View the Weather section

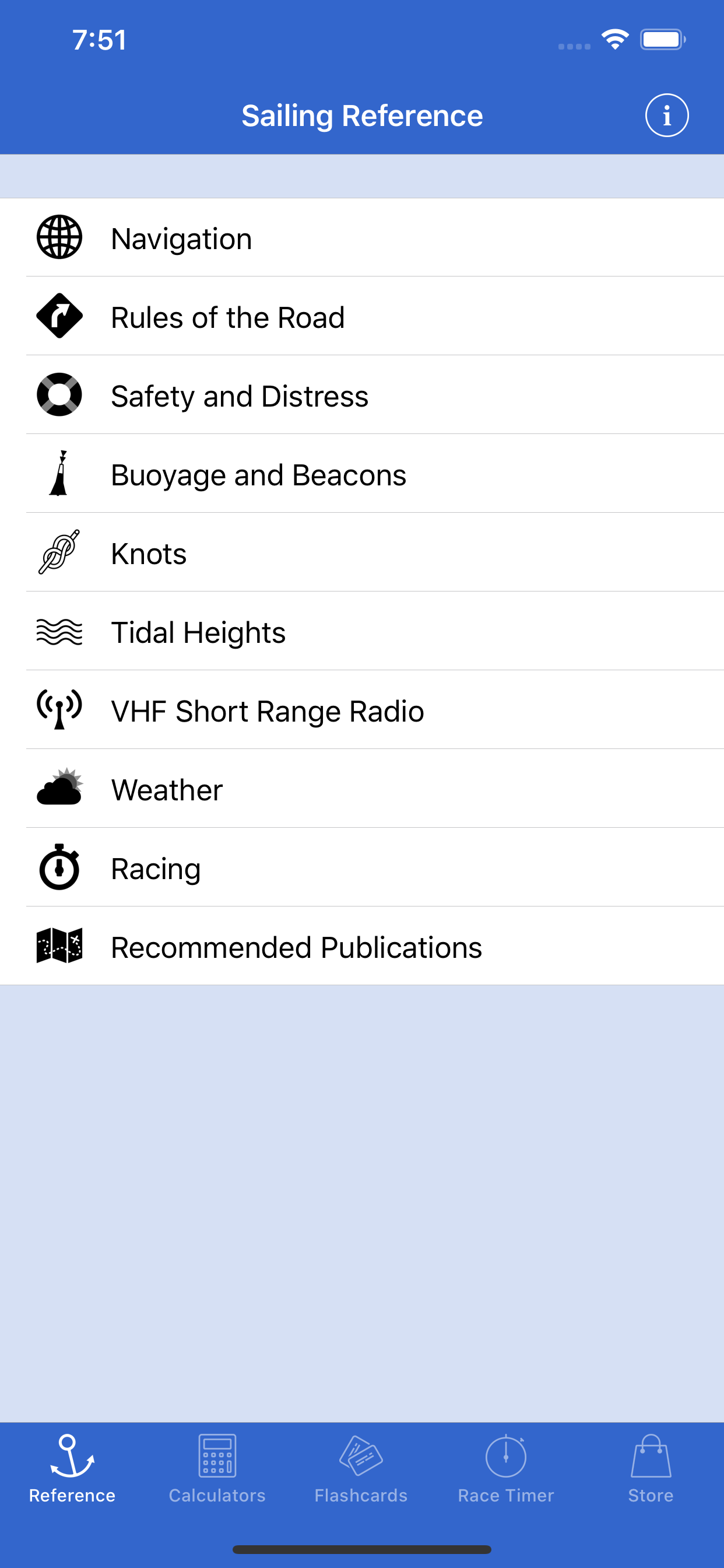(362, 788)
